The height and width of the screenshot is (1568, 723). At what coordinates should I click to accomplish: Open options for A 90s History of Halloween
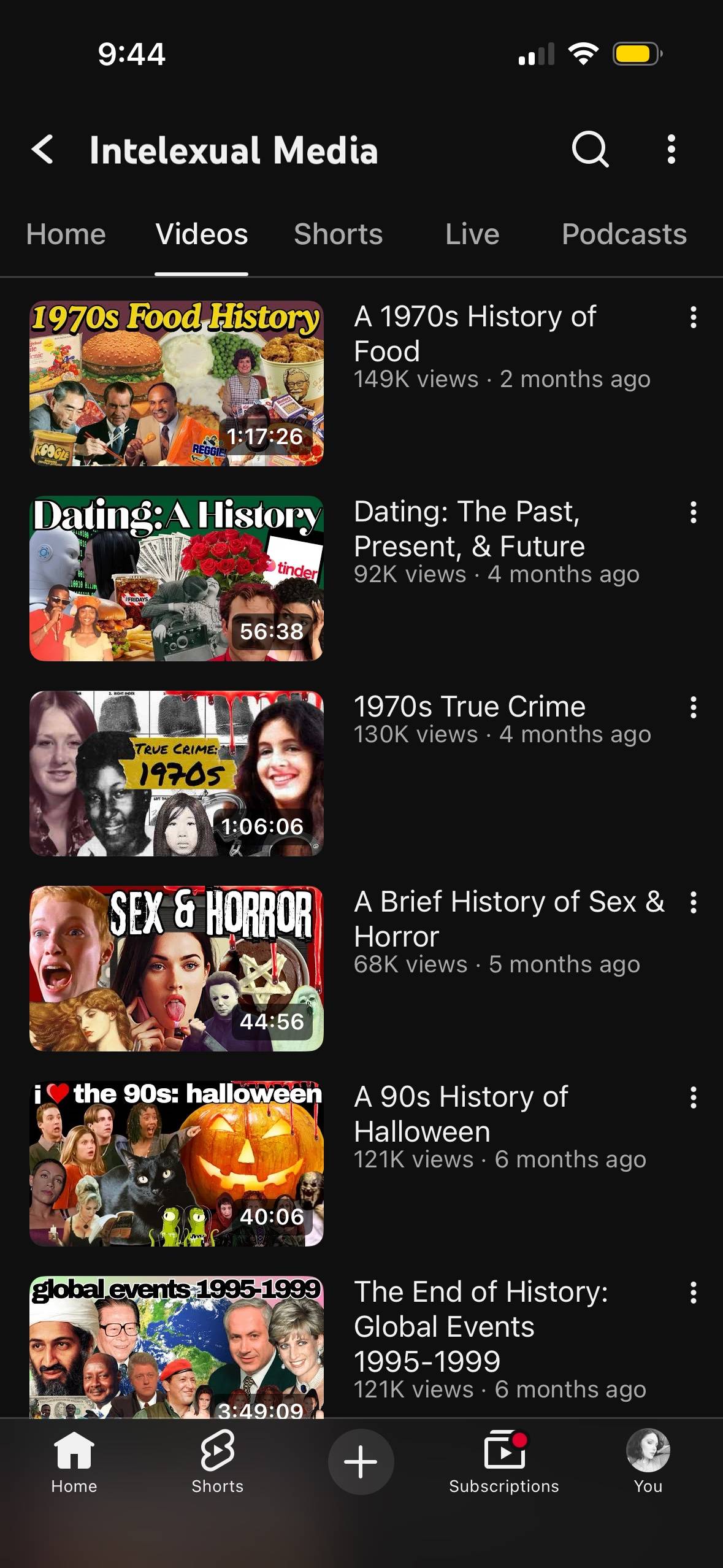tap(693, 1097)
